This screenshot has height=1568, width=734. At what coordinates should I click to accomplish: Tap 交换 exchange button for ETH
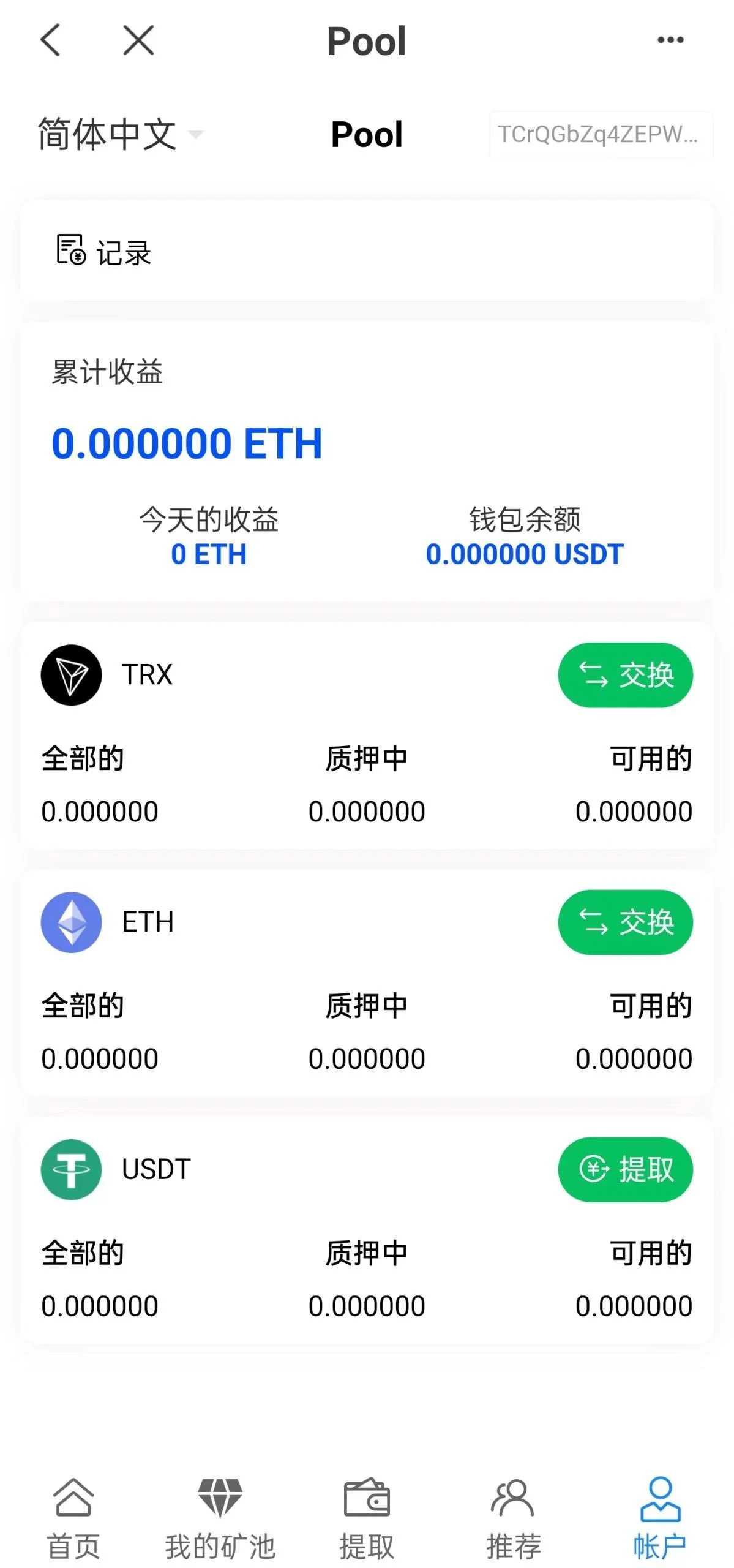pyautogui.click(x=625, y=922)
